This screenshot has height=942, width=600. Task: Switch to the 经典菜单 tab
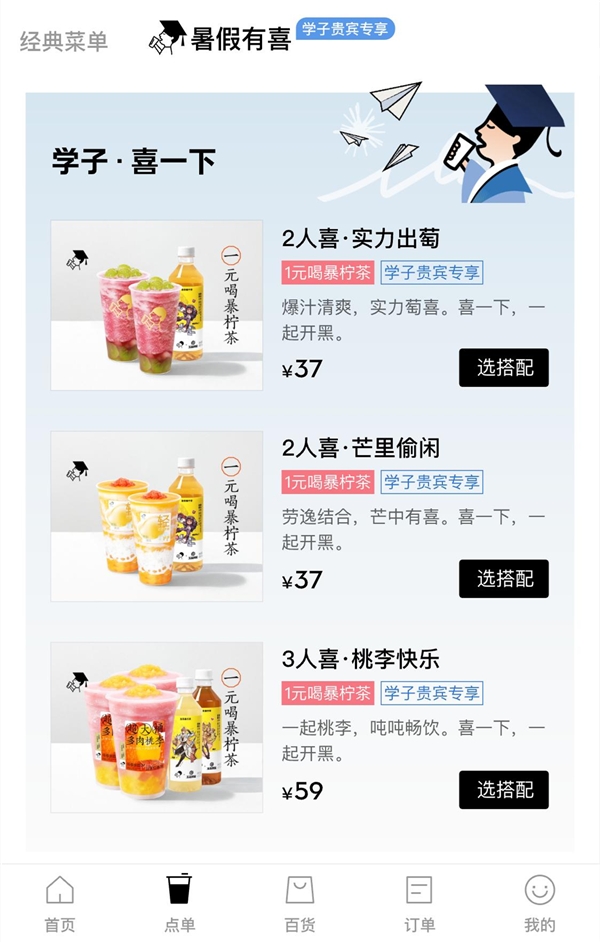point(64,41)
